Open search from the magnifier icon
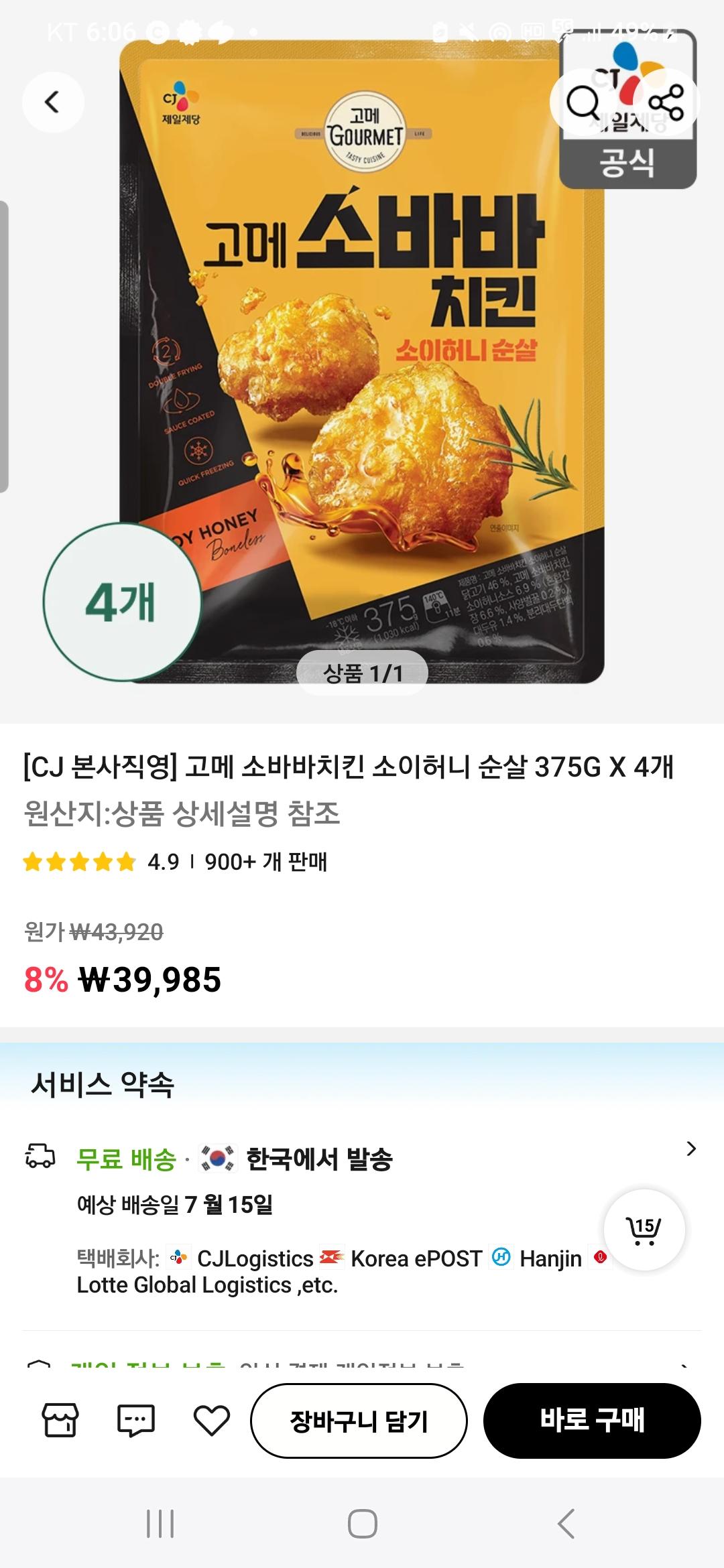This screenshot has width=724, height=1568. (583, 103)
